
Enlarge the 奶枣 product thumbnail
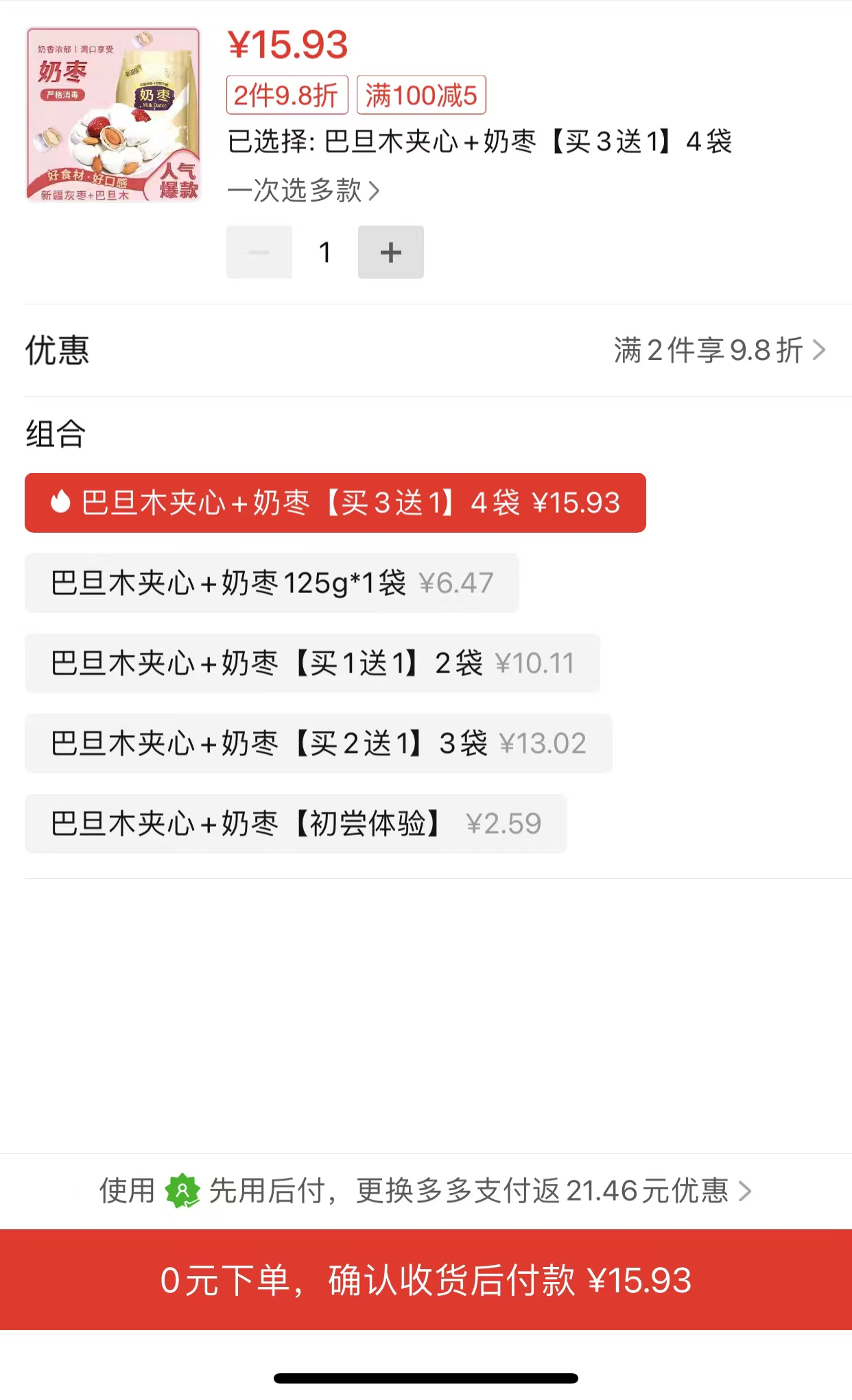[113, 114]
